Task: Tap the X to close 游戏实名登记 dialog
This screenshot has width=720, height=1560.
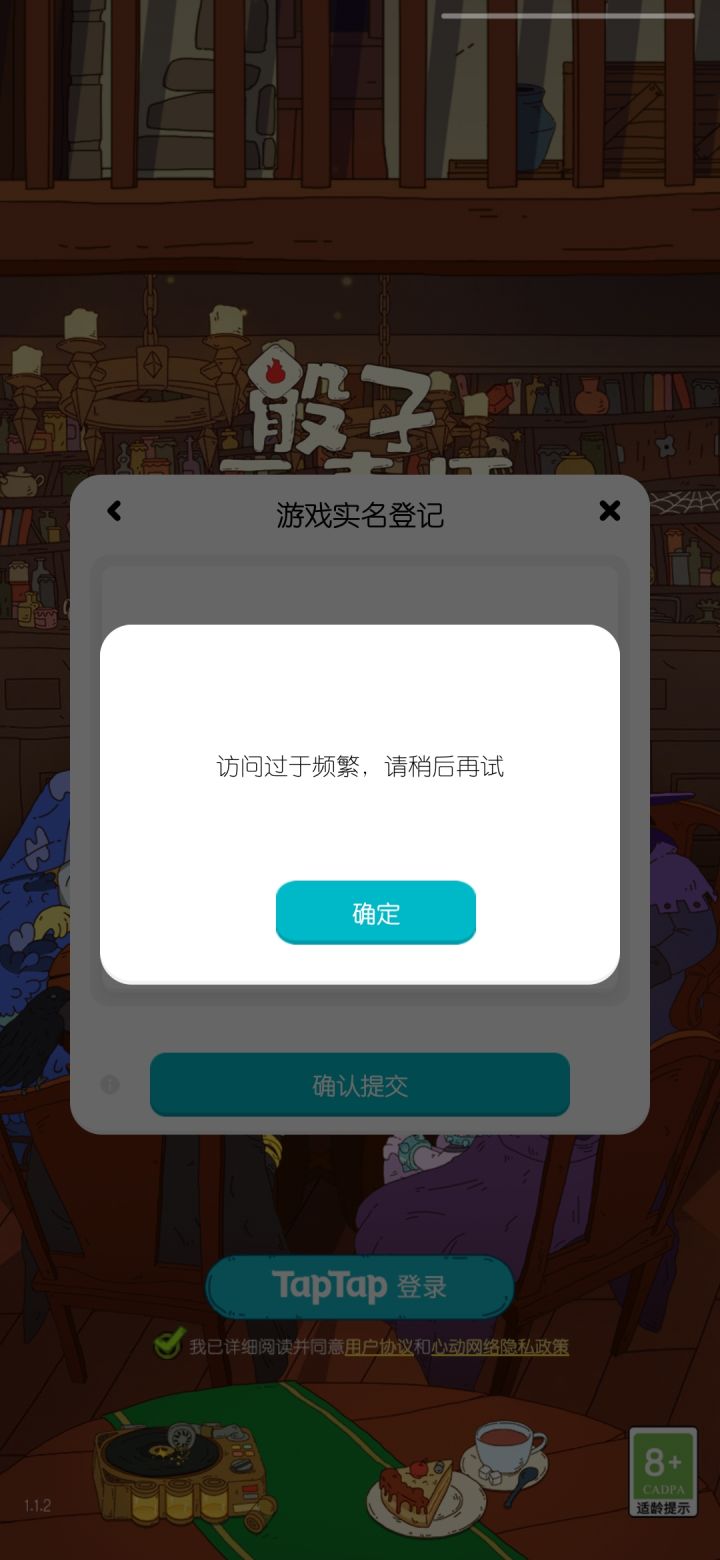Action: 609,511
